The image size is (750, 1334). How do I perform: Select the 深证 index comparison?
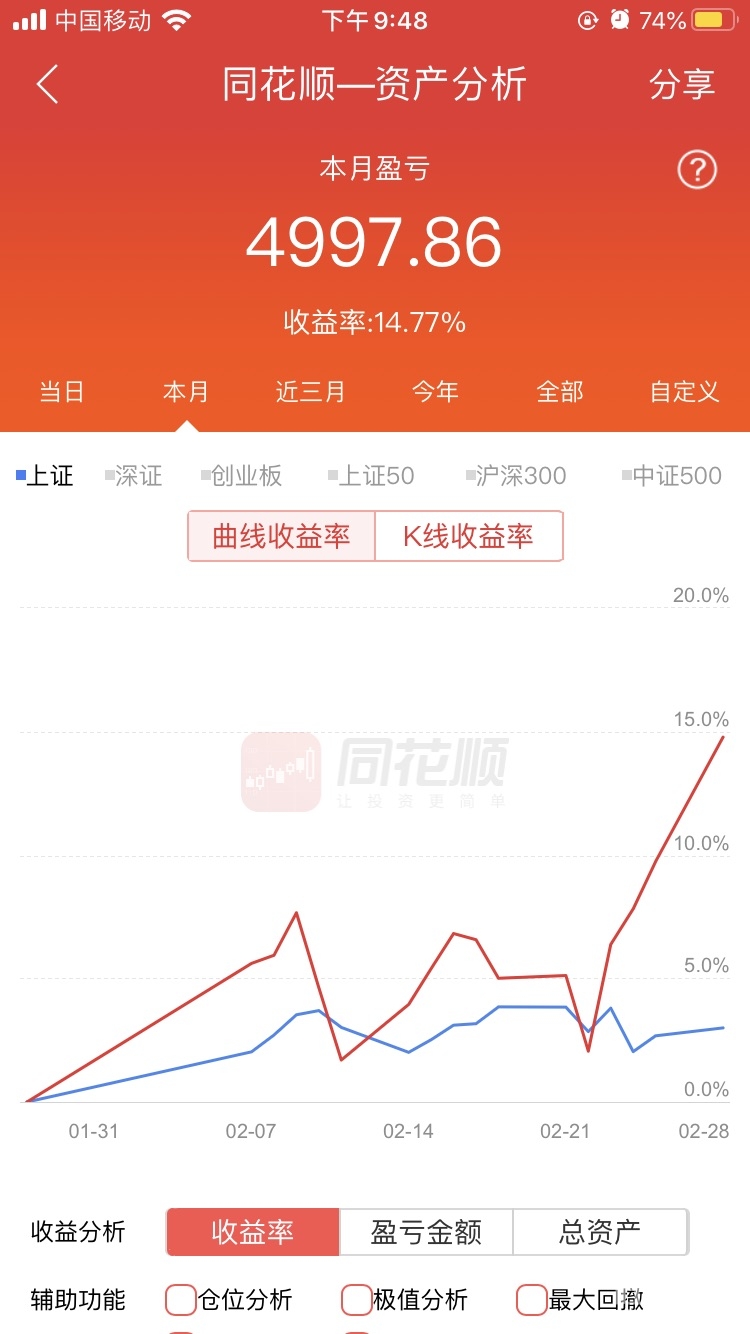tap(134, 476)
